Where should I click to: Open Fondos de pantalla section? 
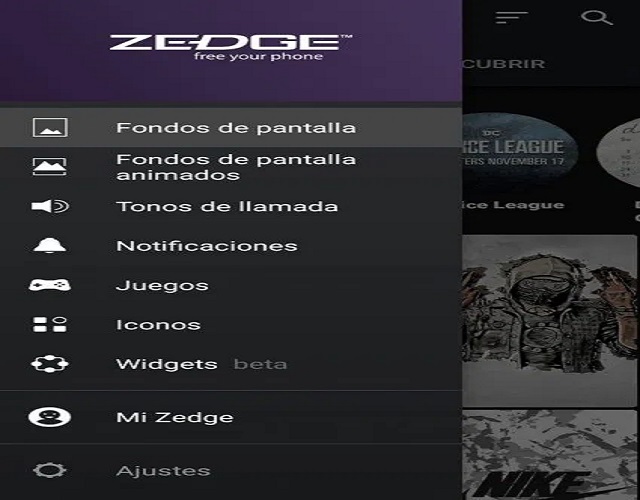point(235,128)
